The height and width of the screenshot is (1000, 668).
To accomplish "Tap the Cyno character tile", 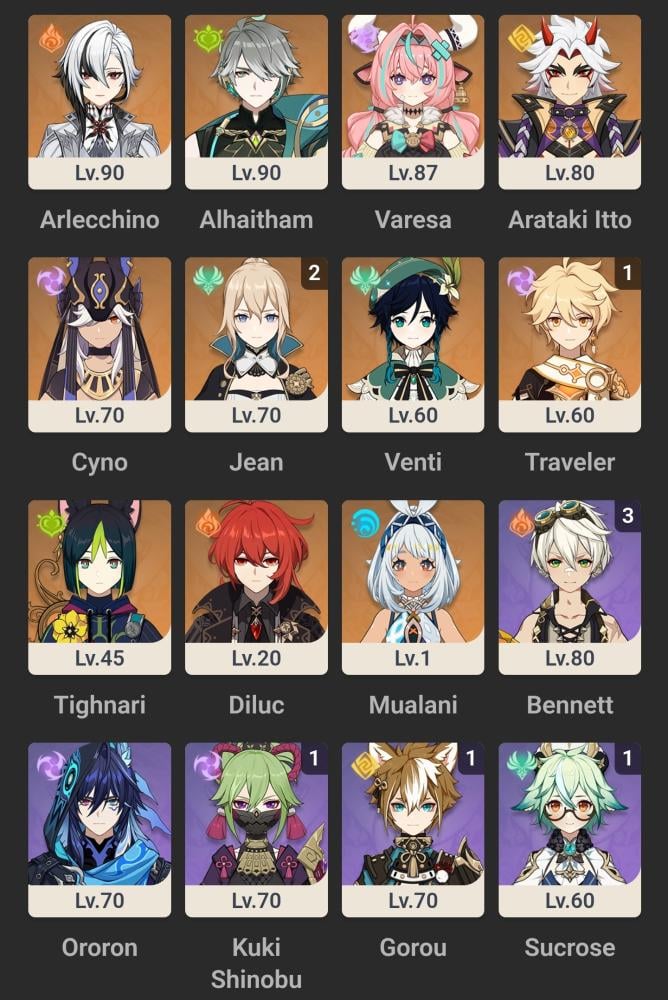I will click(x=99, y=343).
